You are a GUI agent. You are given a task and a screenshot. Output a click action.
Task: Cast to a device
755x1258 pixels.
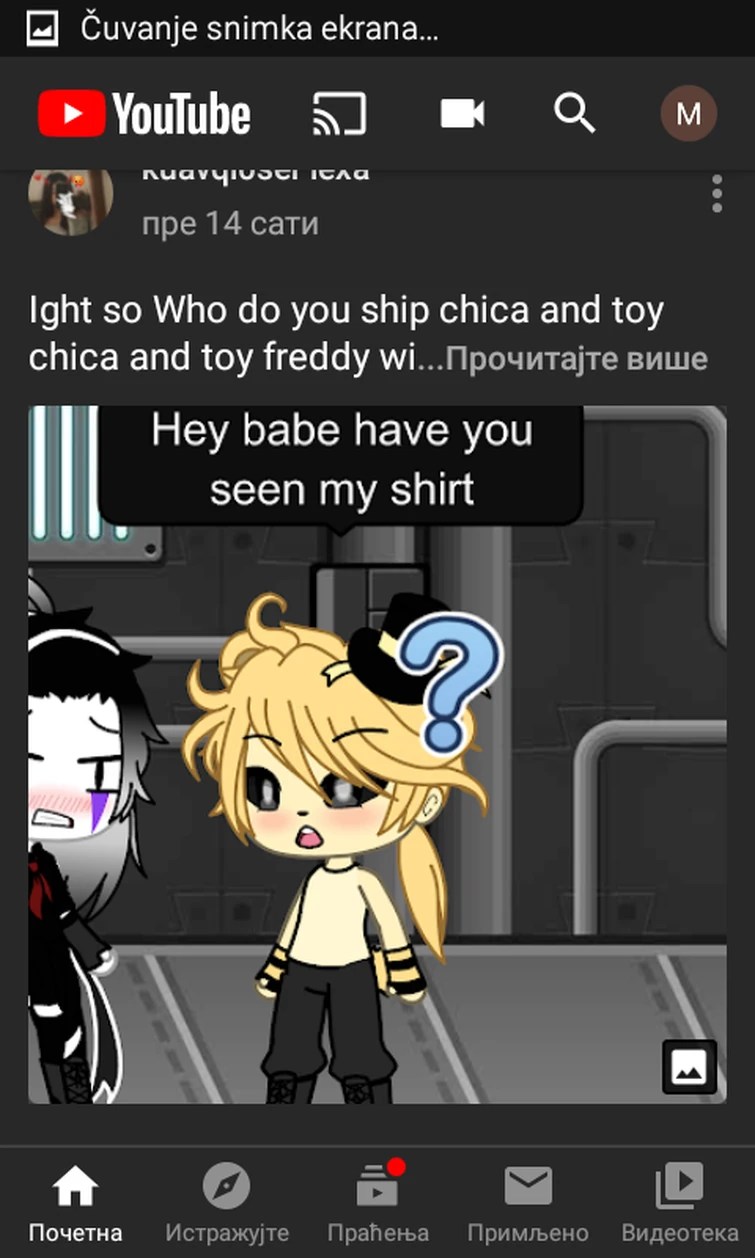click(x=339, y=114)
